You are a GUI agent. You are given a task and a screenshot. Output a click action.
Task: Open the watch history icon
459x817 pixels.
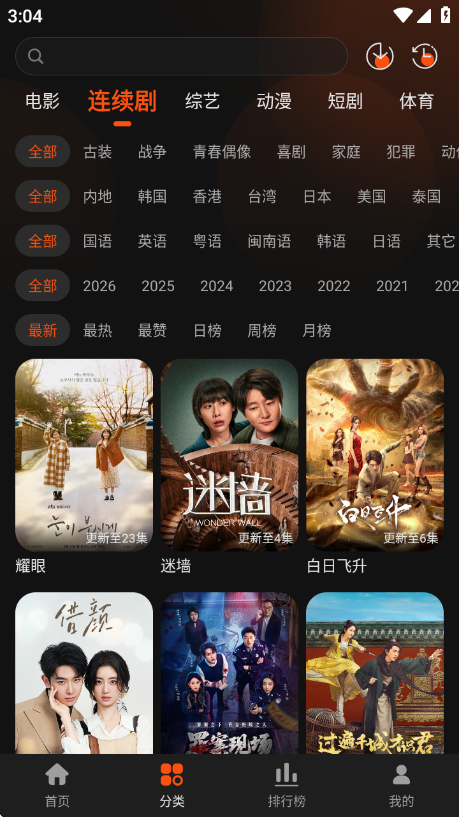pyautogui.click(x=425, y=56)
